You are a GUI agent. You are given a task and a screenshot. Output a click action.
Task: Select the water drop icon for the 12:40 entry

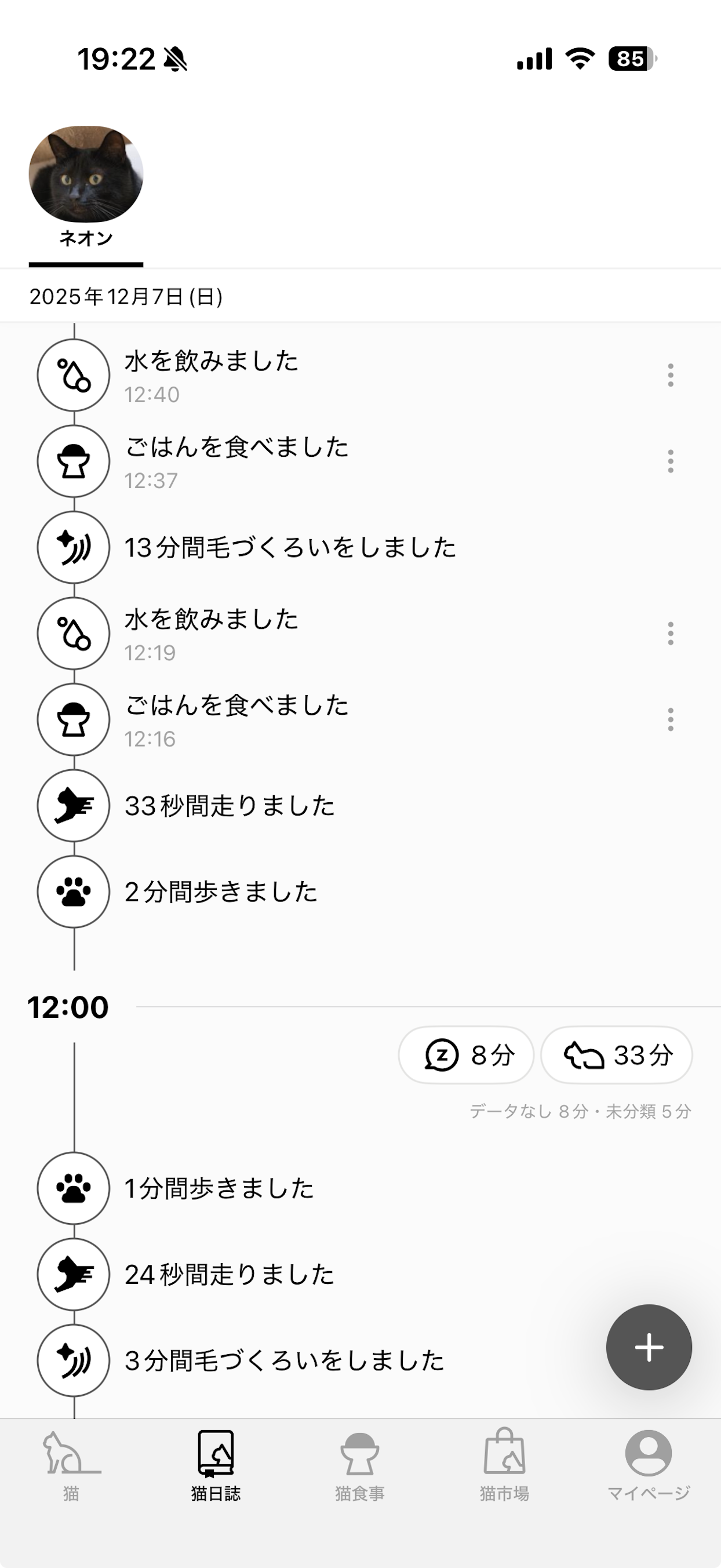tap(73, 376)
